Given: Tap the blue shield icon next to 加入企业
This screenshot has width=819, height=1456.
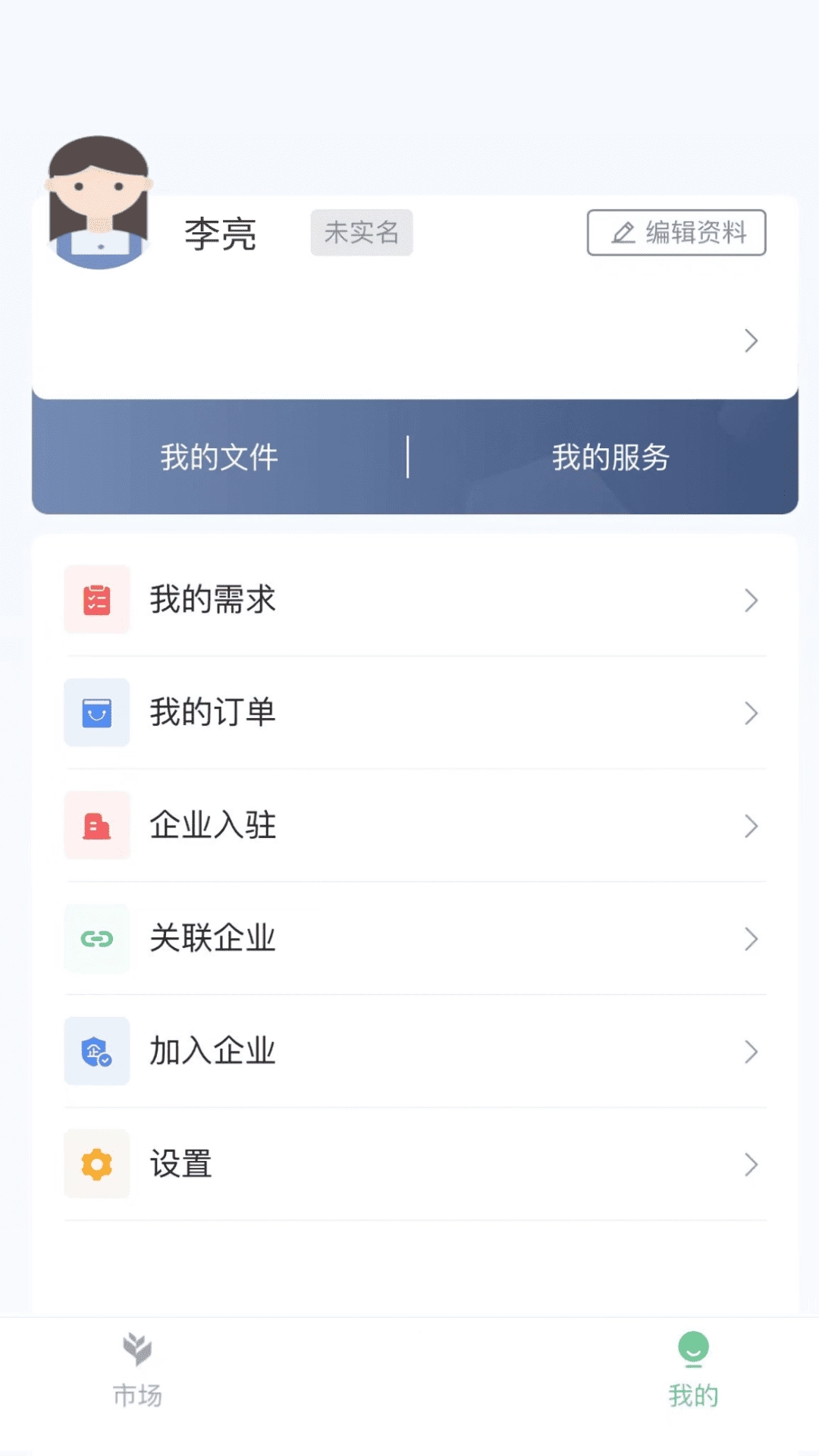Looking at the screenshot, I should [96, 1052].
